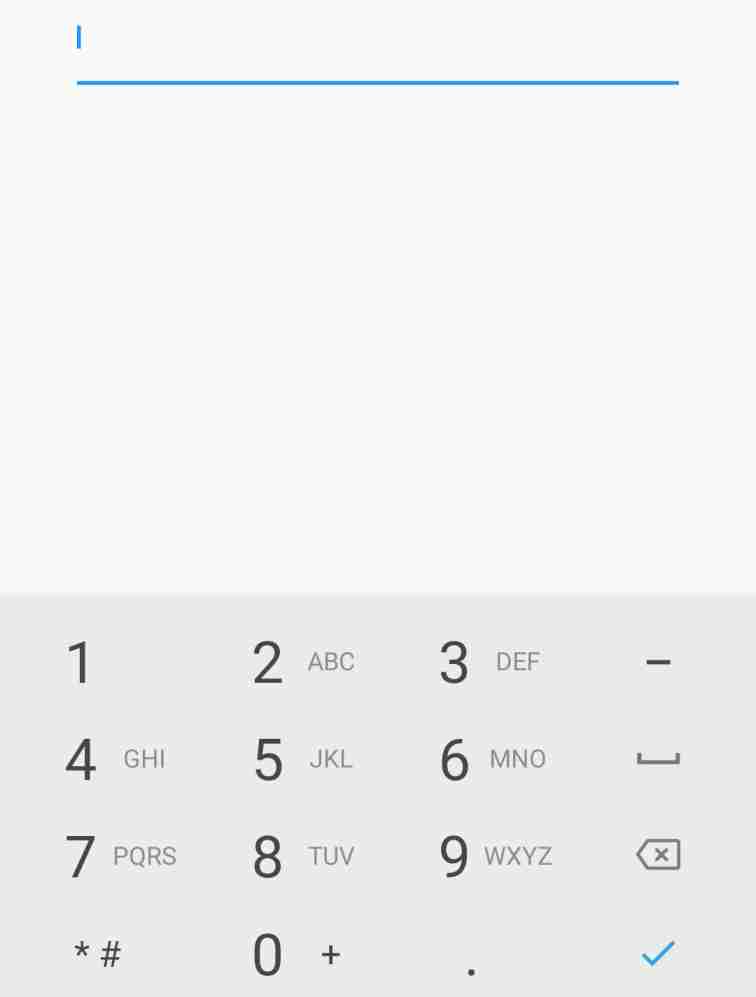Select the 4 GHI key
Image resolution: width=756 pixels, height=997 pixels.
tap(112, 758)
